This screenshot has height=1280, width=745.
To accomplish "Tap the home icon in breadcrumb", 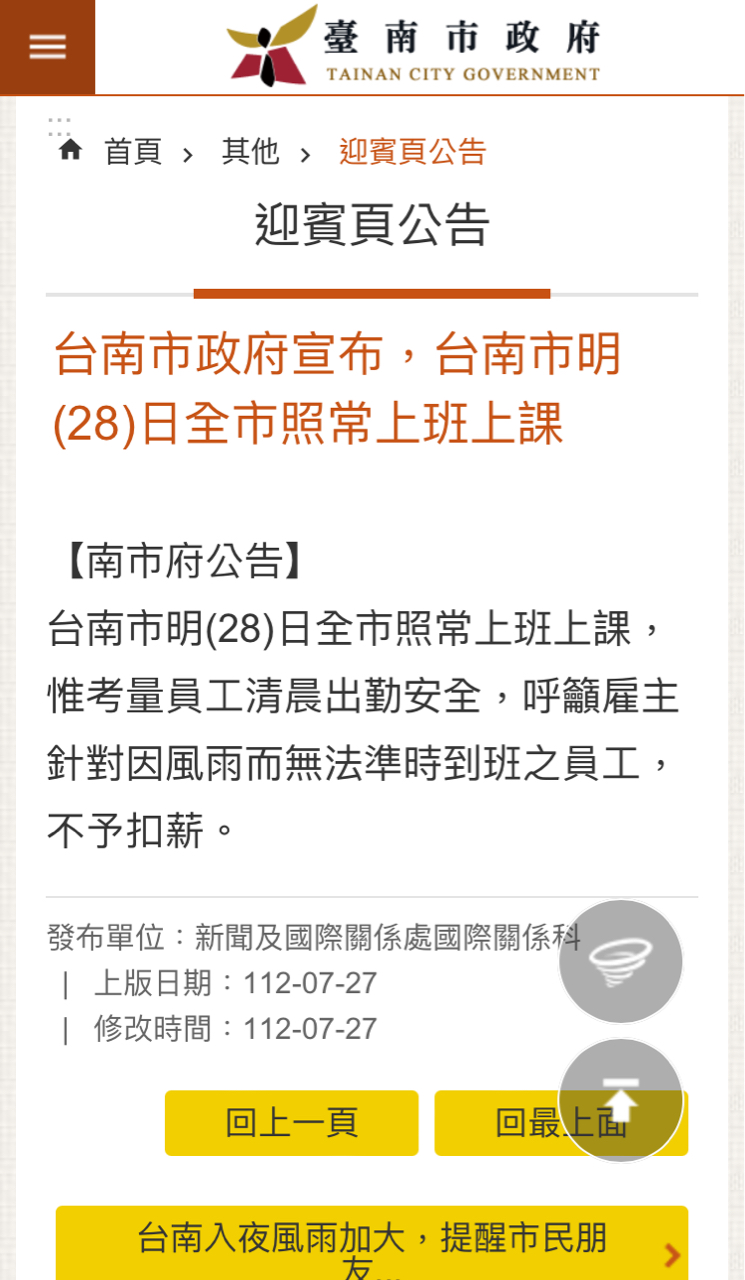I will (x=70, y=151).
